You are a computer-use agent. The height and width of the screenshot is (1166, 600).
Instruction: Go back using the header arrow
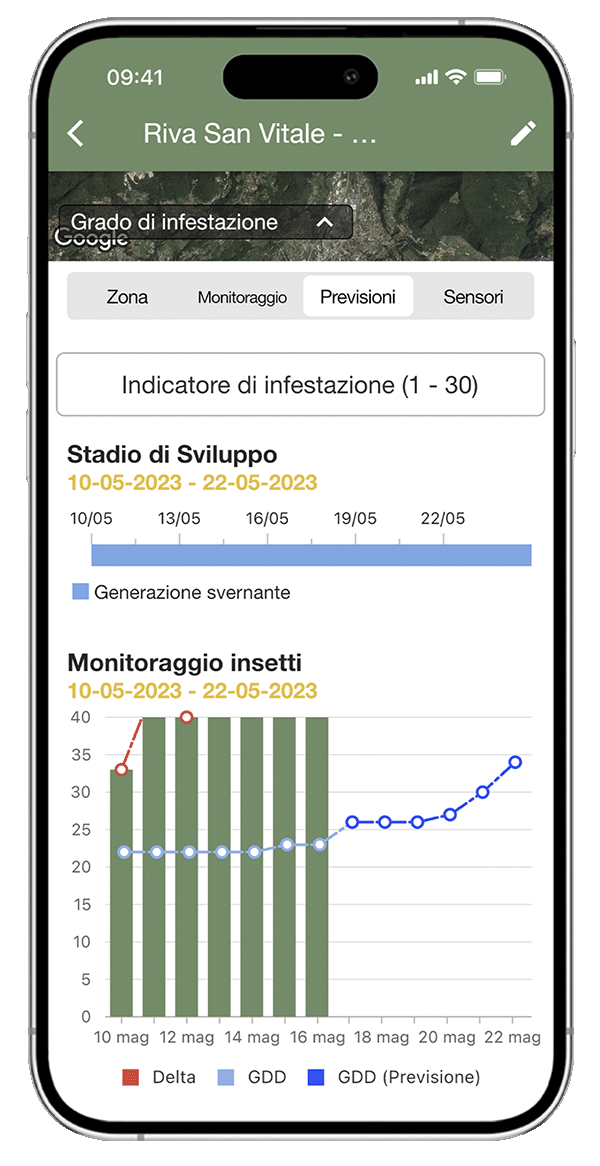tap(76, 134)
